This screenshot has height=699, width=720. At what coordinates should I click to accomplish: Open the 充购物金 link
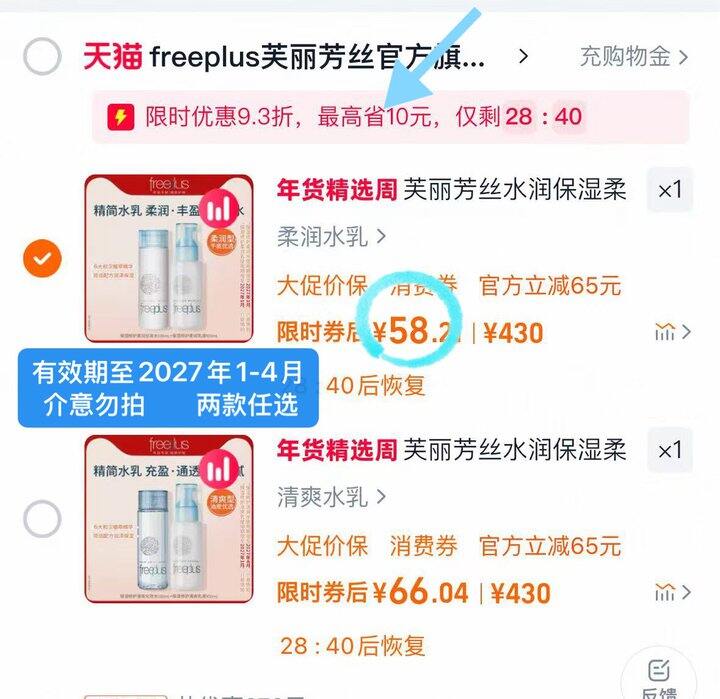(634, 56)
